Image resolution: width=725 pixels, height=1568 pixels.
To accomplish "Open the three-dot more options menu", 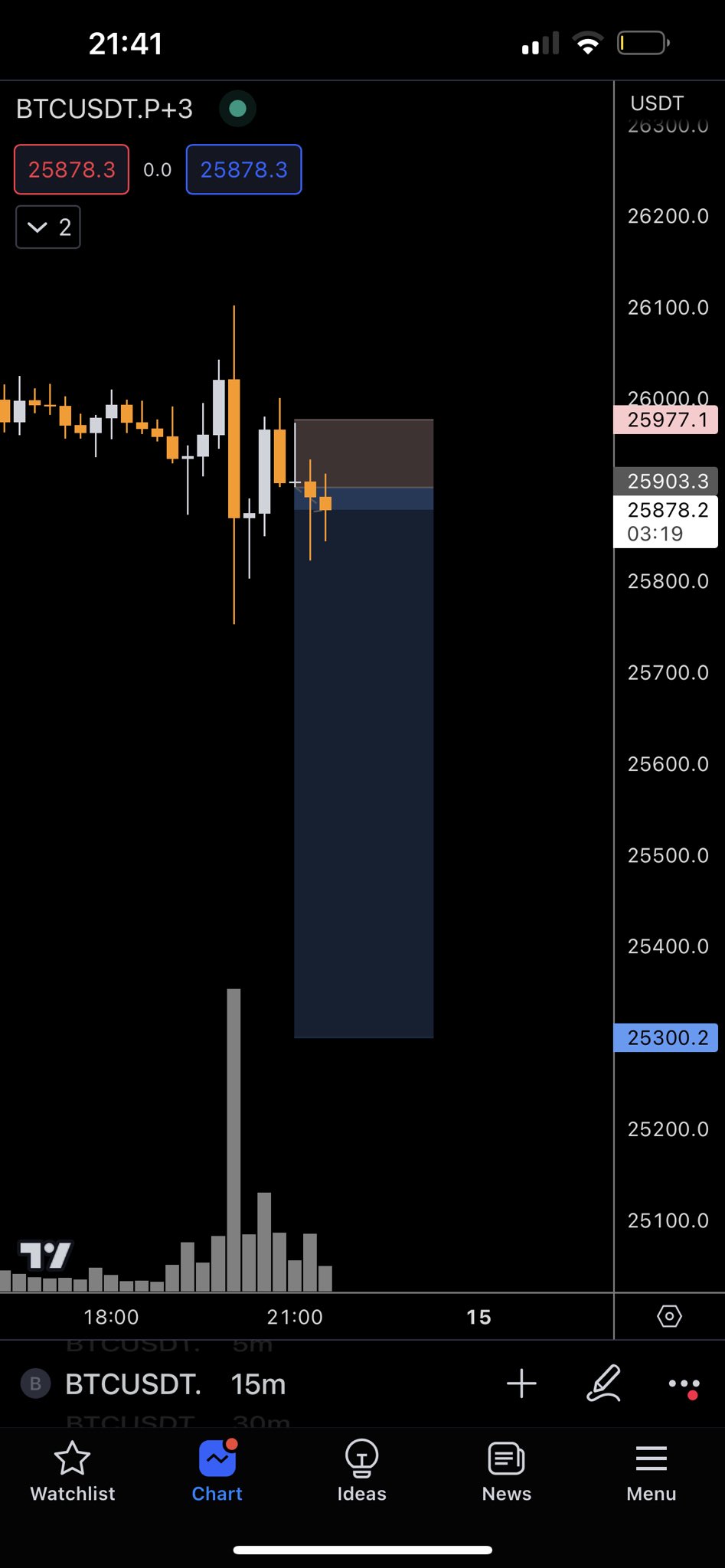I will coord(684,1384).
